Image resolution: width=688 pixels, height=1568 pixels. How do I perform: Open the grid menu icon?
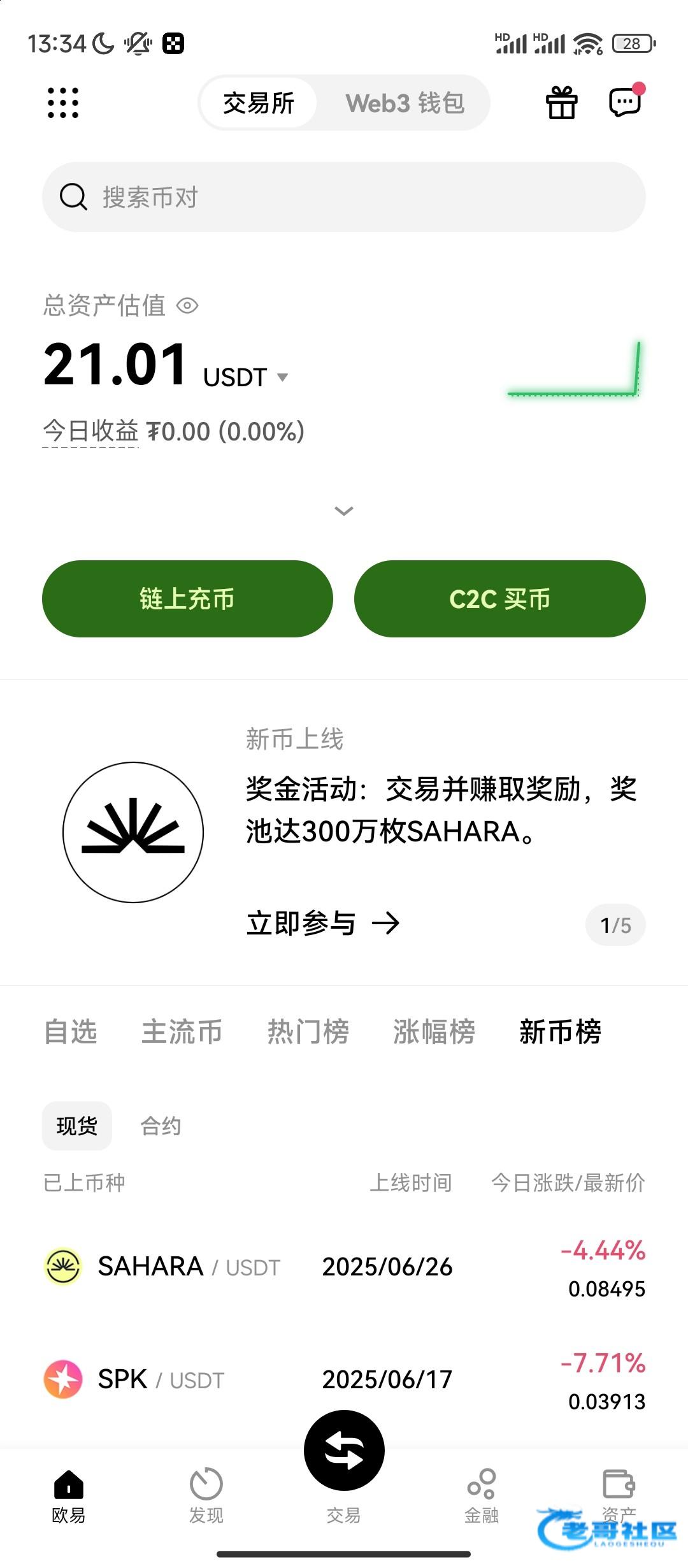[x=63, y=103]
